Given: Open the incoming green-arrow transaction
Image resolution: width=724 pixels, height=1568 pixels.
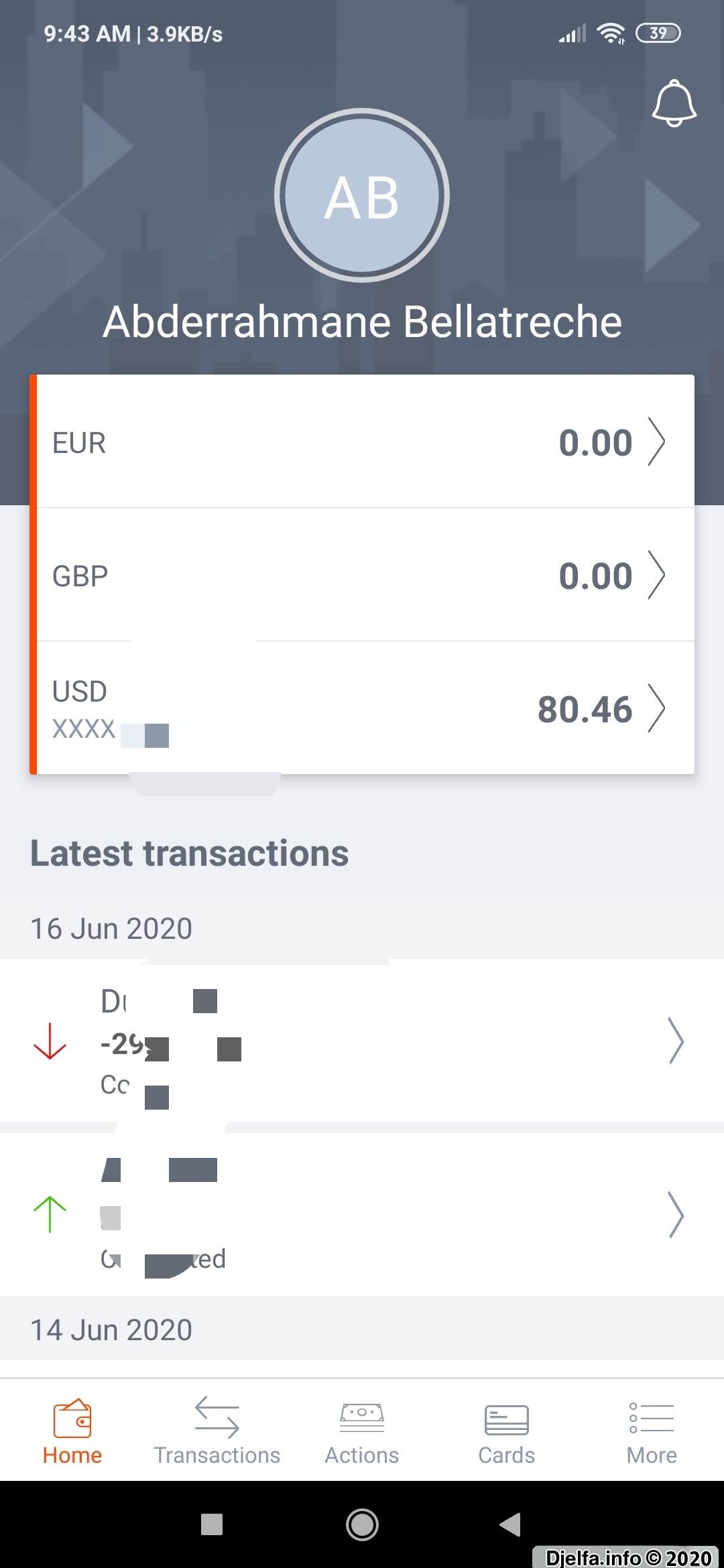Looking at the screenshot, I should tap(362, 1214).
